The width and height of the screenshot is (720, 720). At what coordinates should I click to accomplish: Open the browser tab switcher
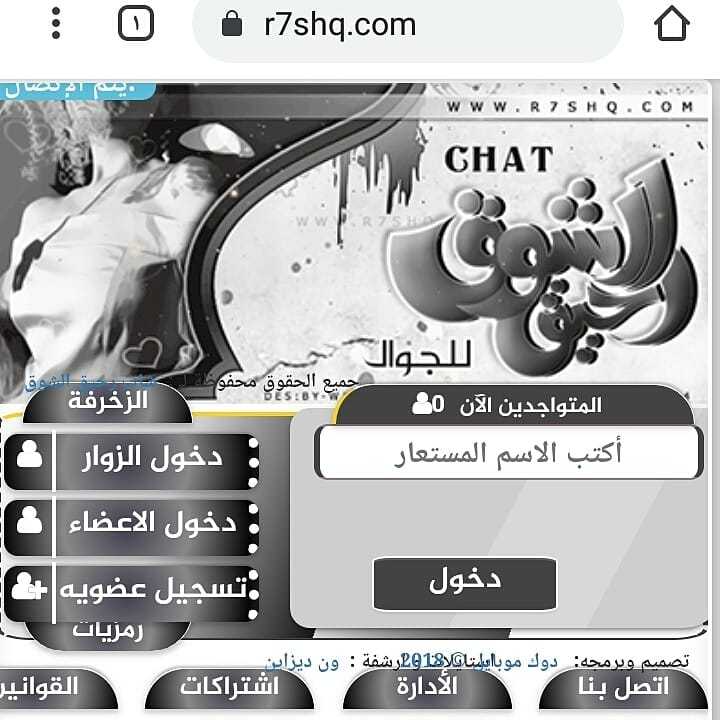click(x=136, y=24)
